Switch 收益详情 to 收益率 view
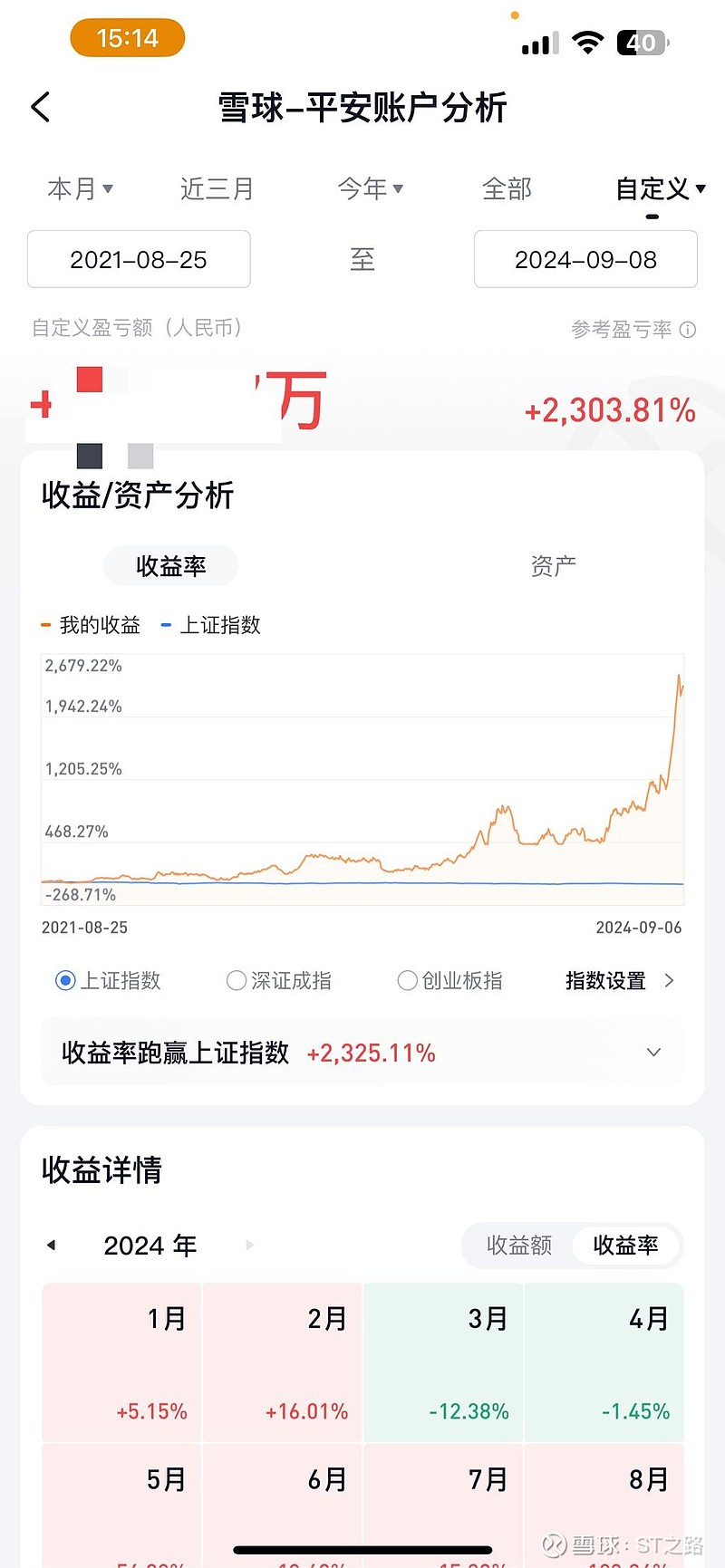Screen dimensions: 725x1568 click(625, 1246)
